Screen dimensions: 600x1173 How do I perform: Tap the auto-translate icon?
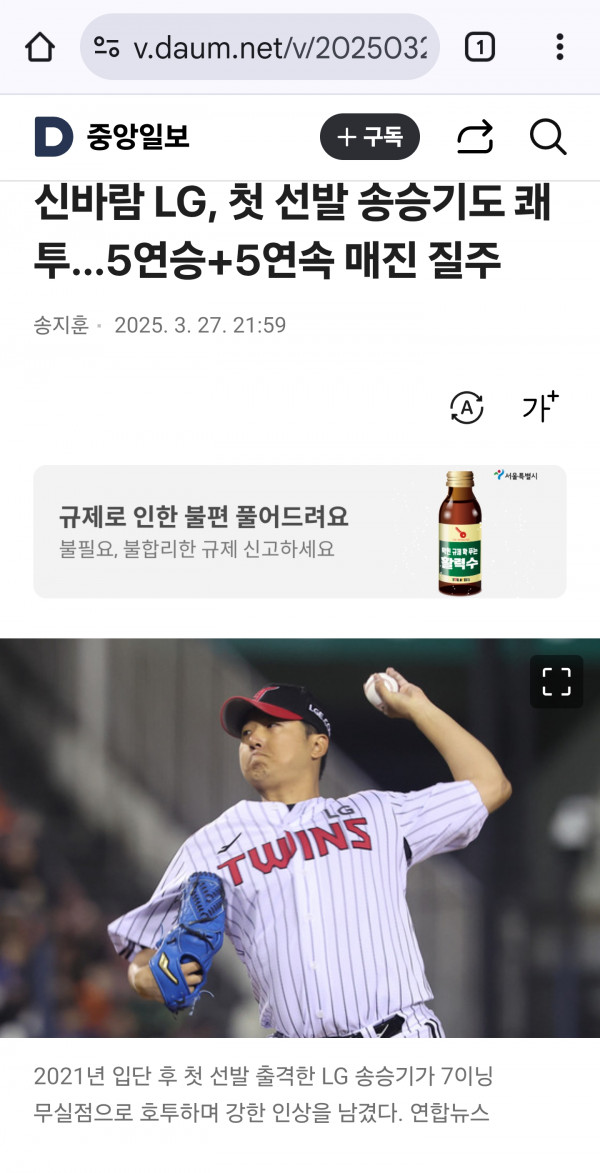pos(467,406)
